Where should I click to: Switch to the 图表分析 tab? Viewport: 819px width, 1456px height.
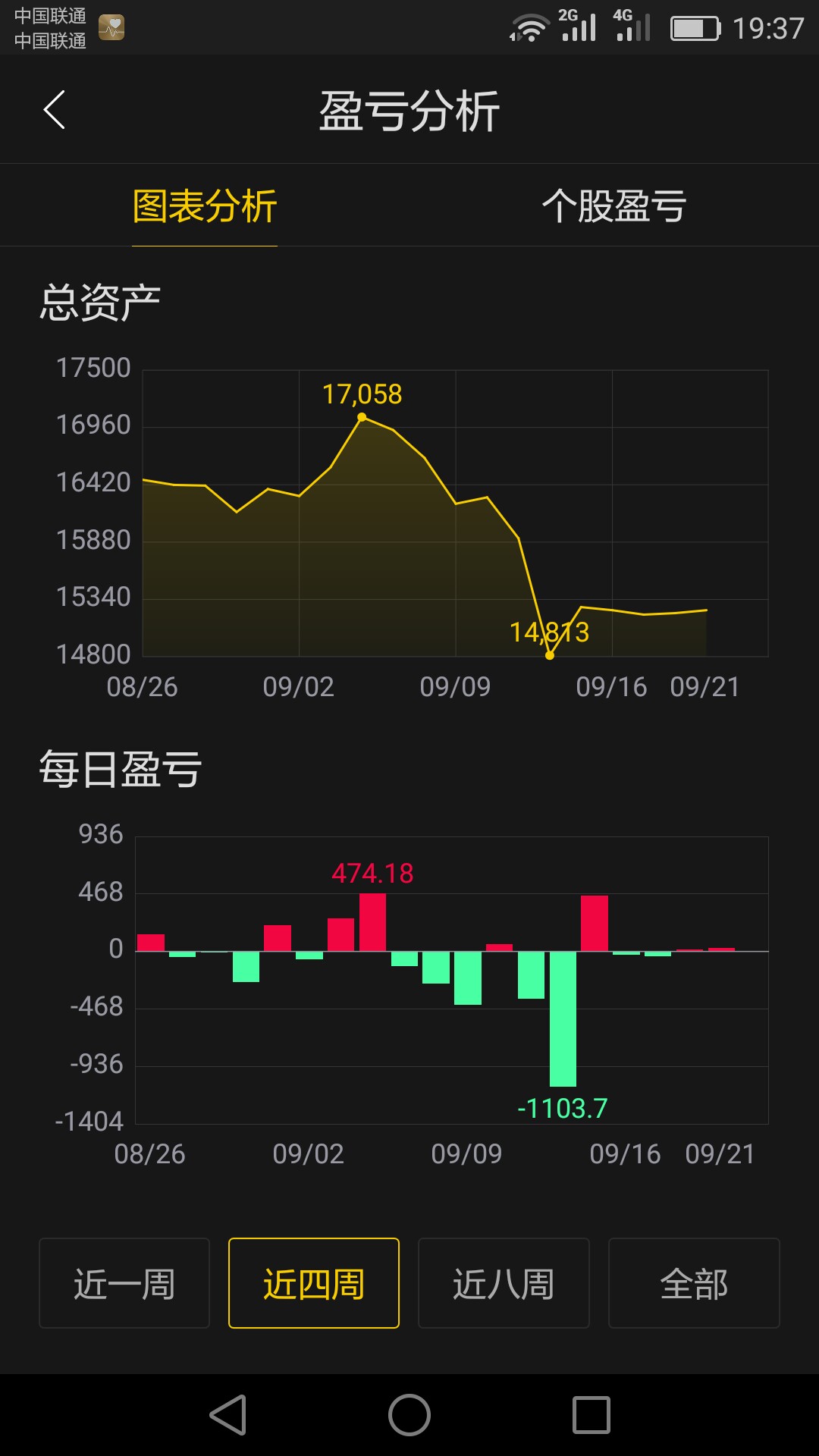(205, 206)
